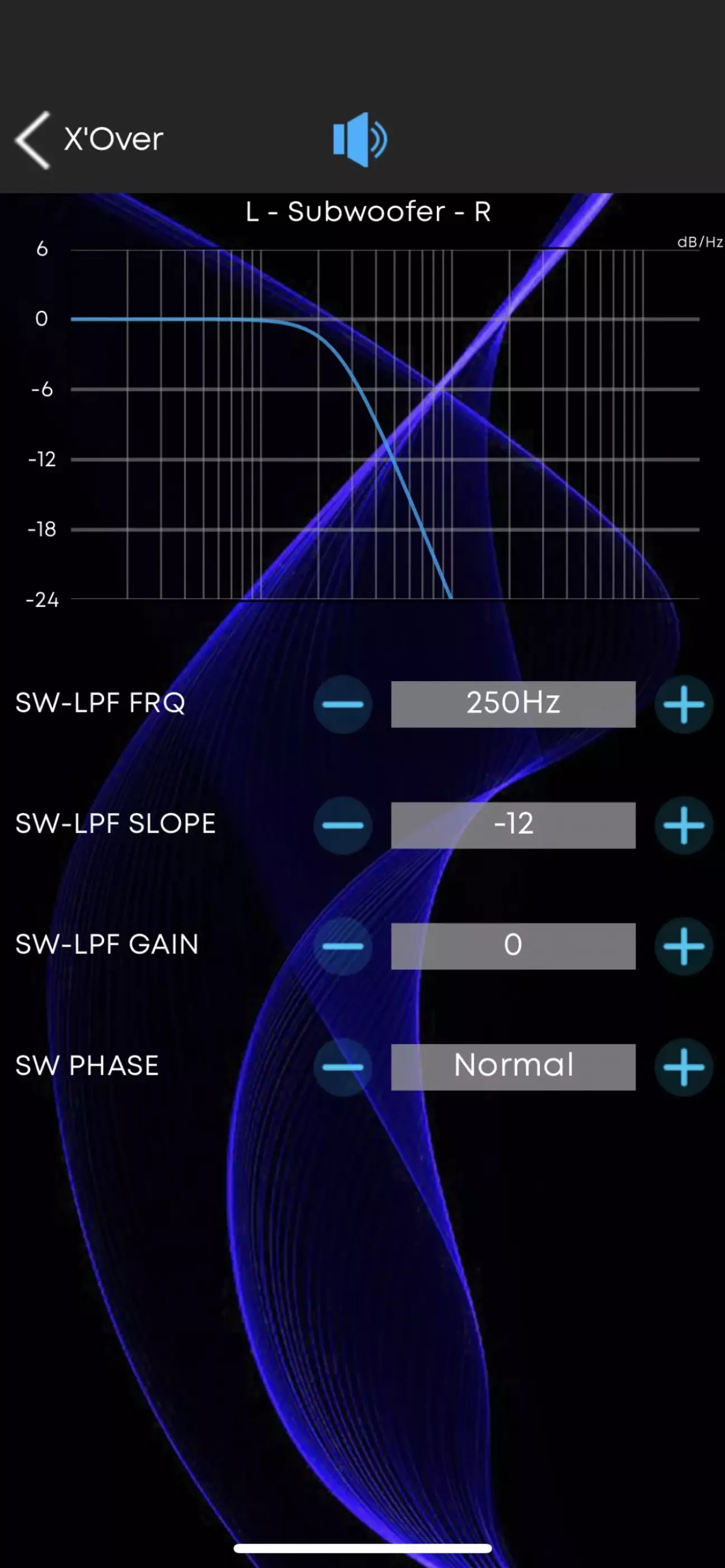Go back using the X'Over arrow
This screenshot has width=725, height=1568.
pos(32,140)
